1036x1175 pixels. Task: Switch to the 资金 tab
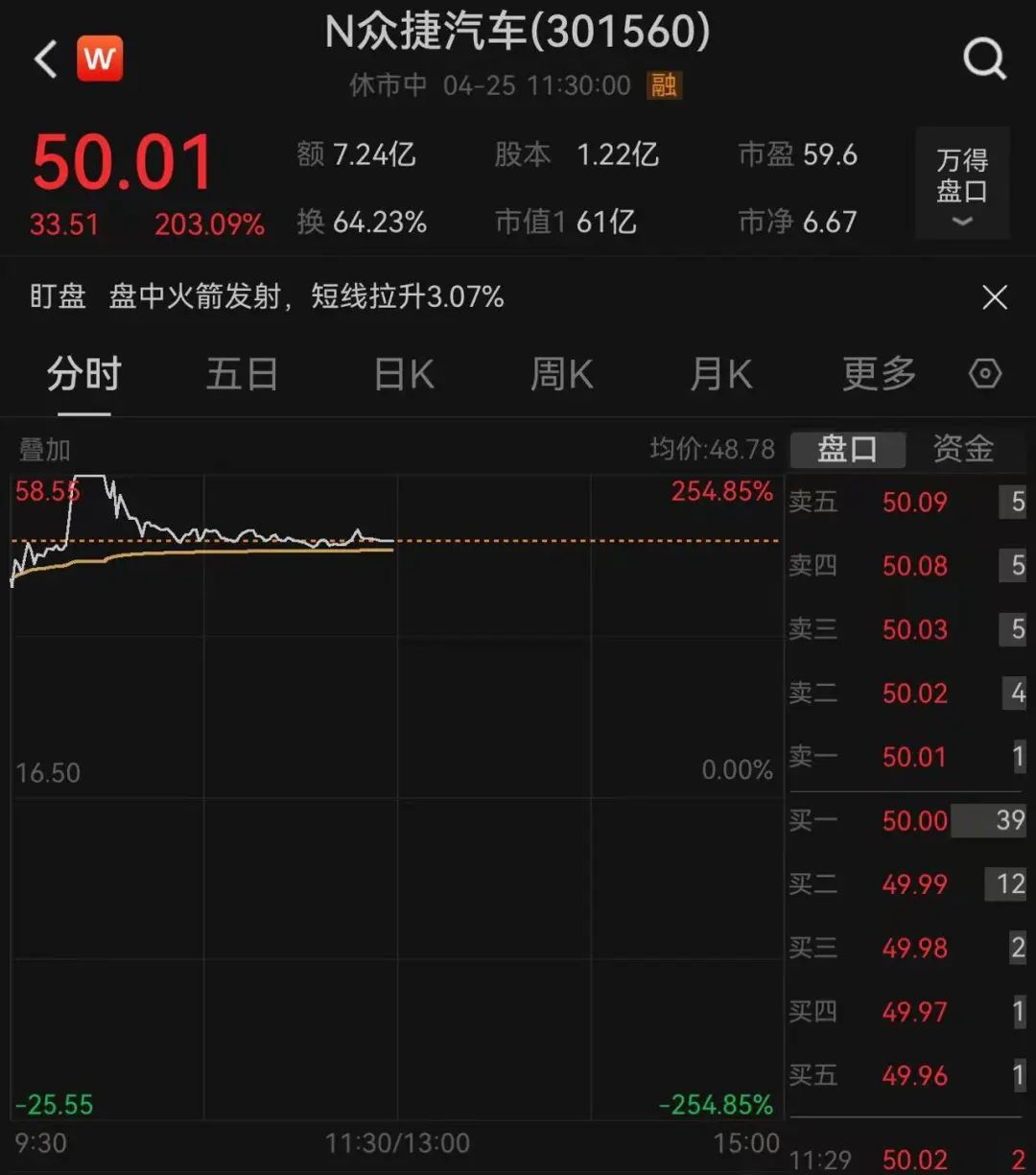click(x=963, y=449)
